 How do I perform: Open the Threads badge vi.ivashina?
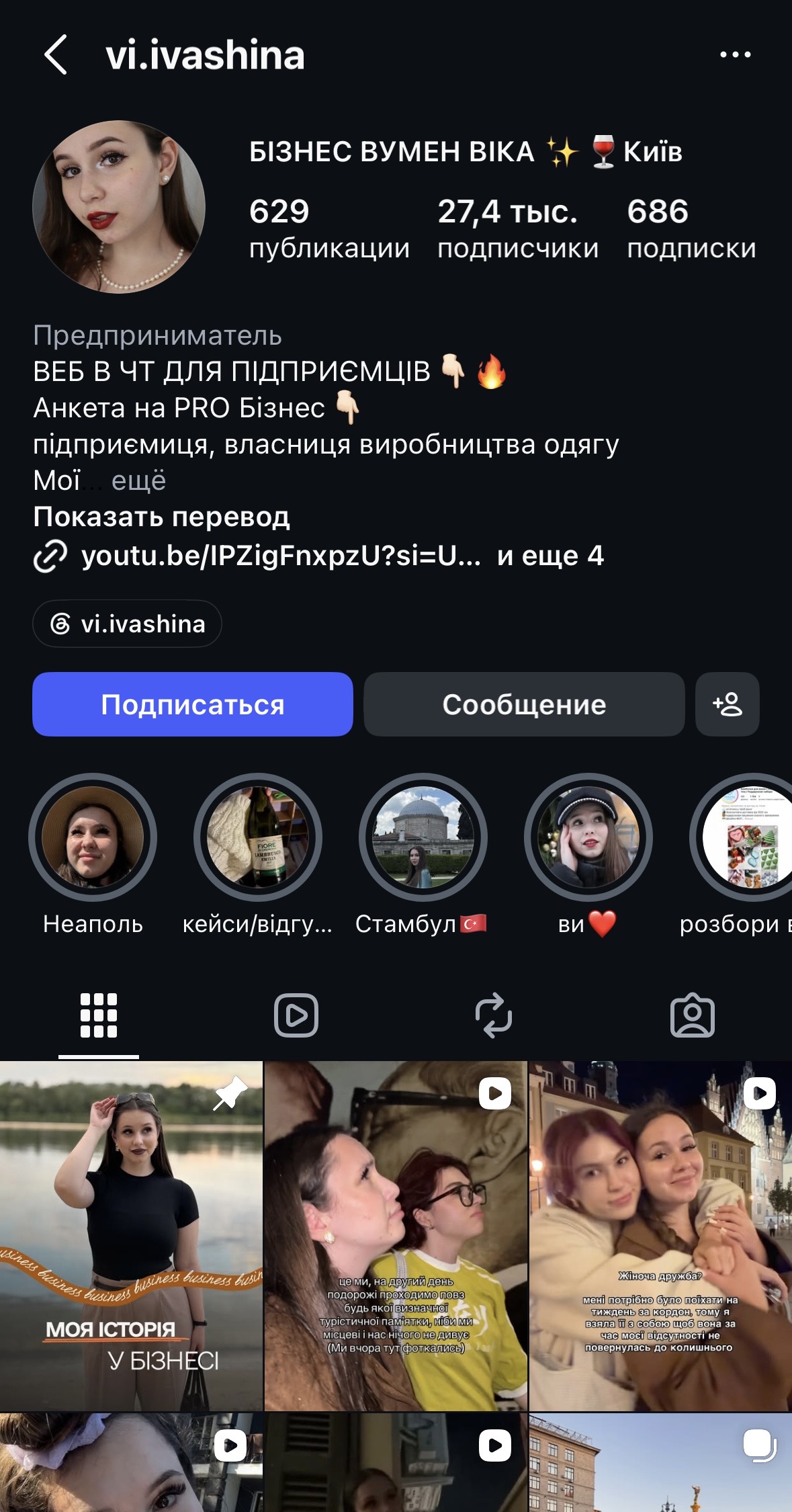[x=127, y=624]
